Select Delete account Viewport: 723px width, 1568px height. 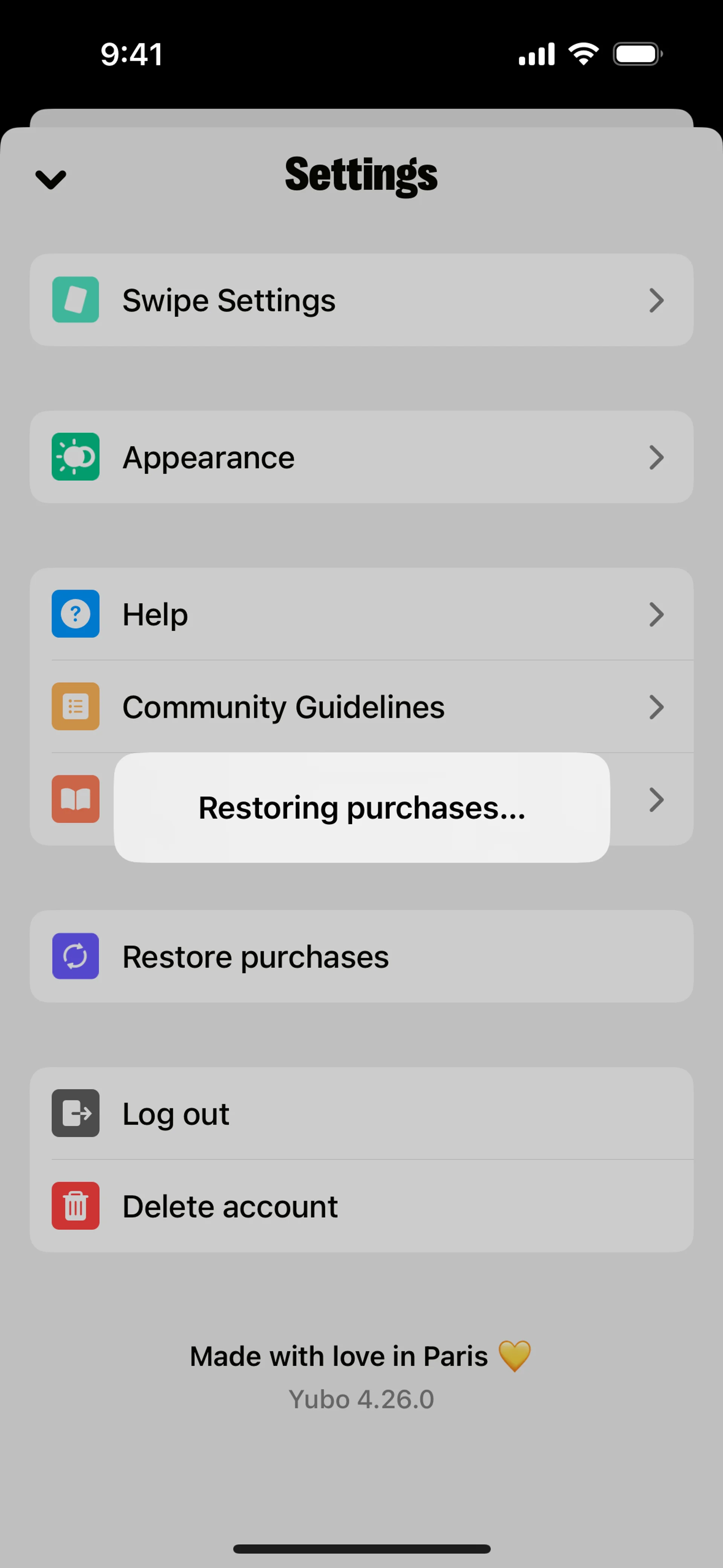361,1206
